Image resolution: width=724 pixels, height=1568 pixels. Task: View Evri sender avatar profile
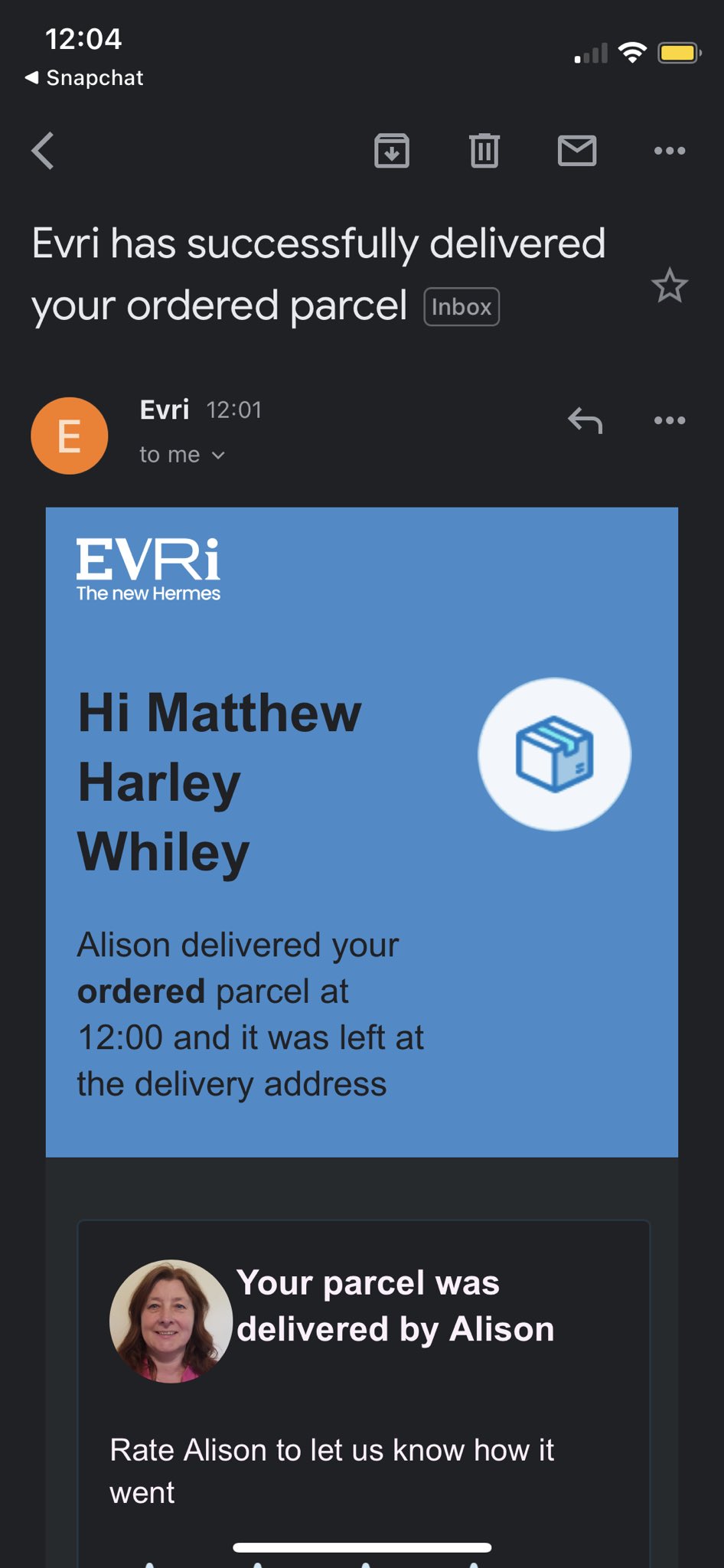(70, 436)
